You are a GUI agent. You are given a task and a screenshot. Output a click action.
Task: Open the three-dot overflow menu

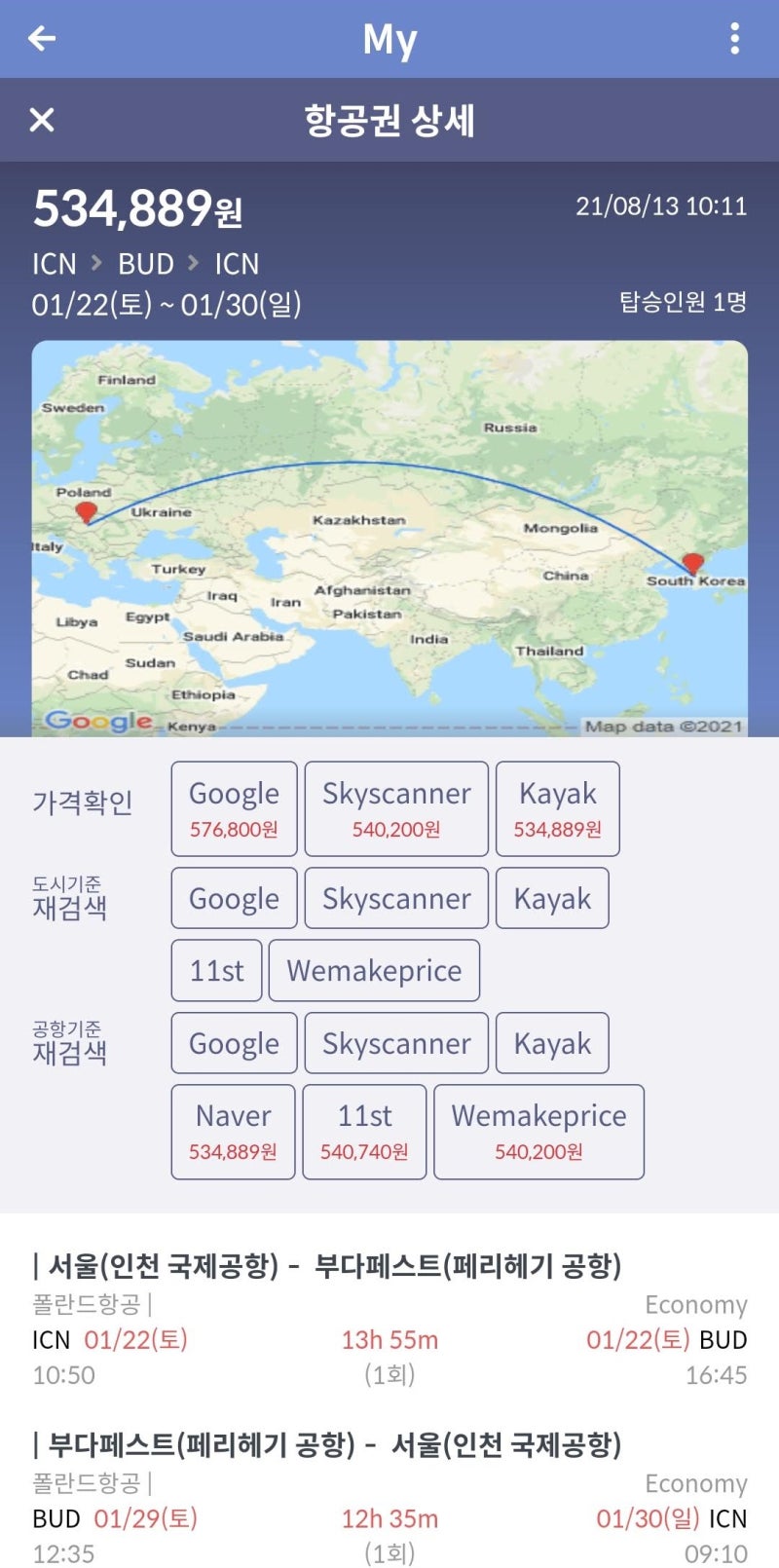click(x=734, y=39)
